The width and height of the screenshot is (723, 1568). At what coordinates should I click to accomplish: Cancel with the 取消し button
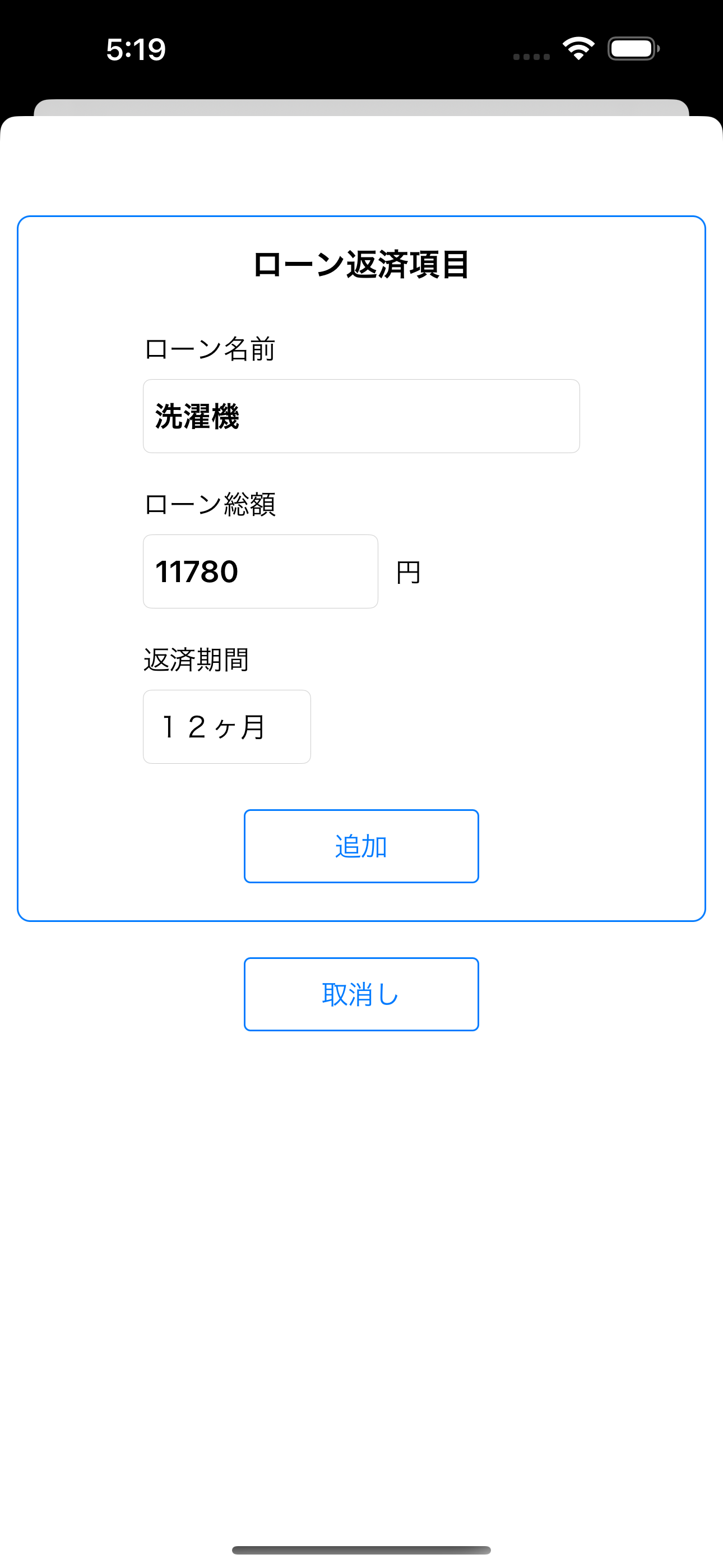click(361, 995)
